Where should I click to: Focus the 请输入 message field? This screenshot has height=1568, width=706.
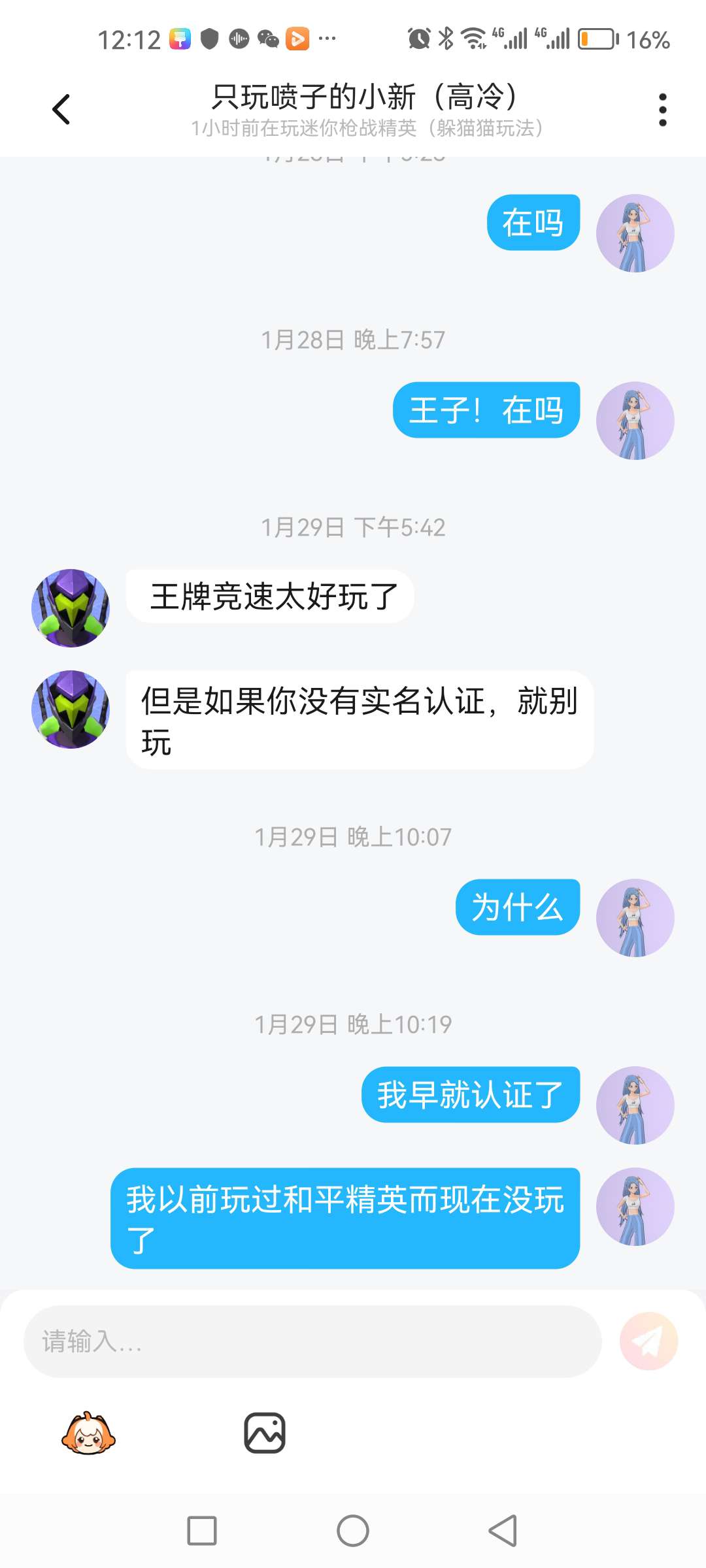pyautogui.click(x=312, y=1341)
